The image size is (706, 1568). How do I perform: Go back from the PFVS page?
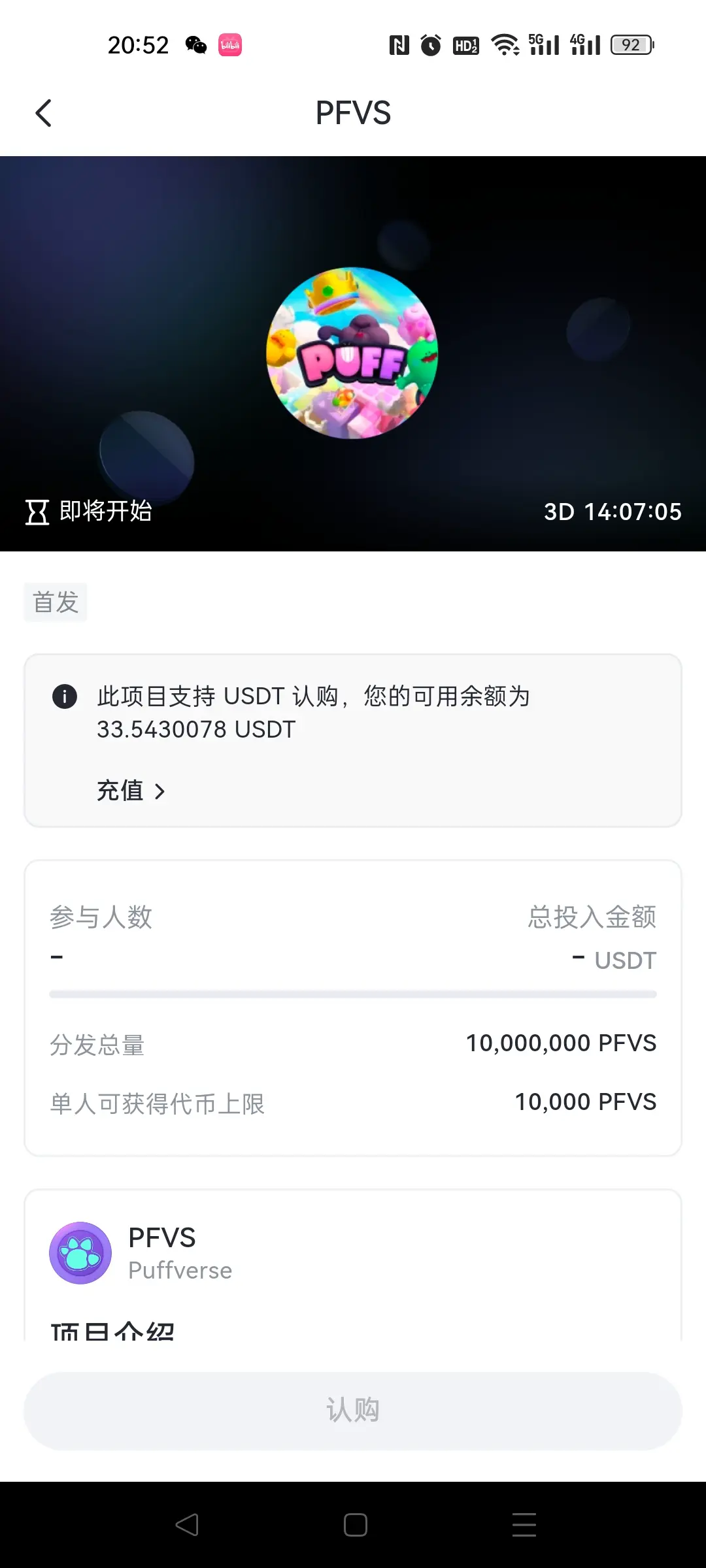43,113
